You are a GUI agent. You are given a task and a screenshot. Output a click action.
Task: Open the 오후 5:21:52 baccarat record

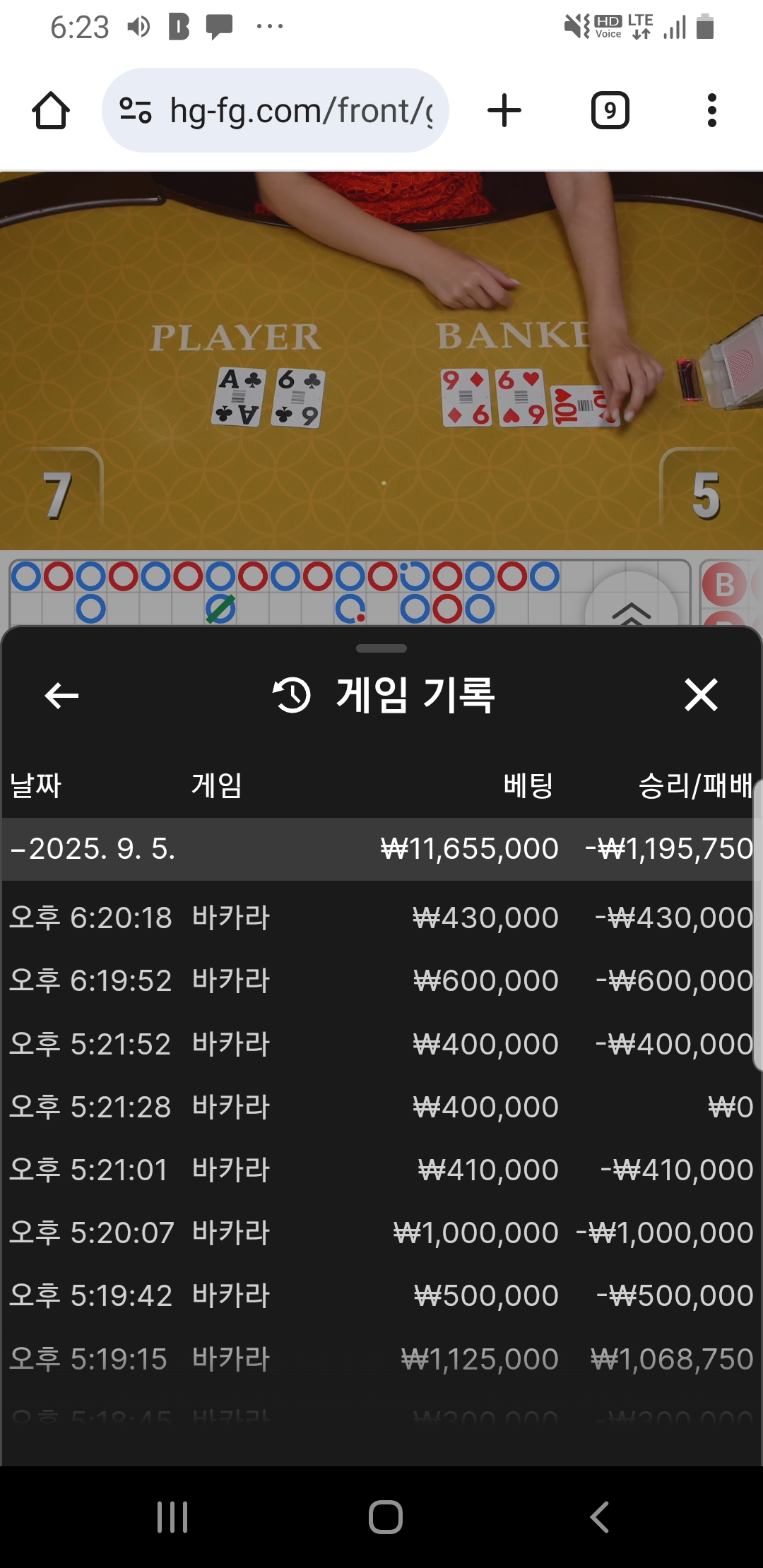378,1044
